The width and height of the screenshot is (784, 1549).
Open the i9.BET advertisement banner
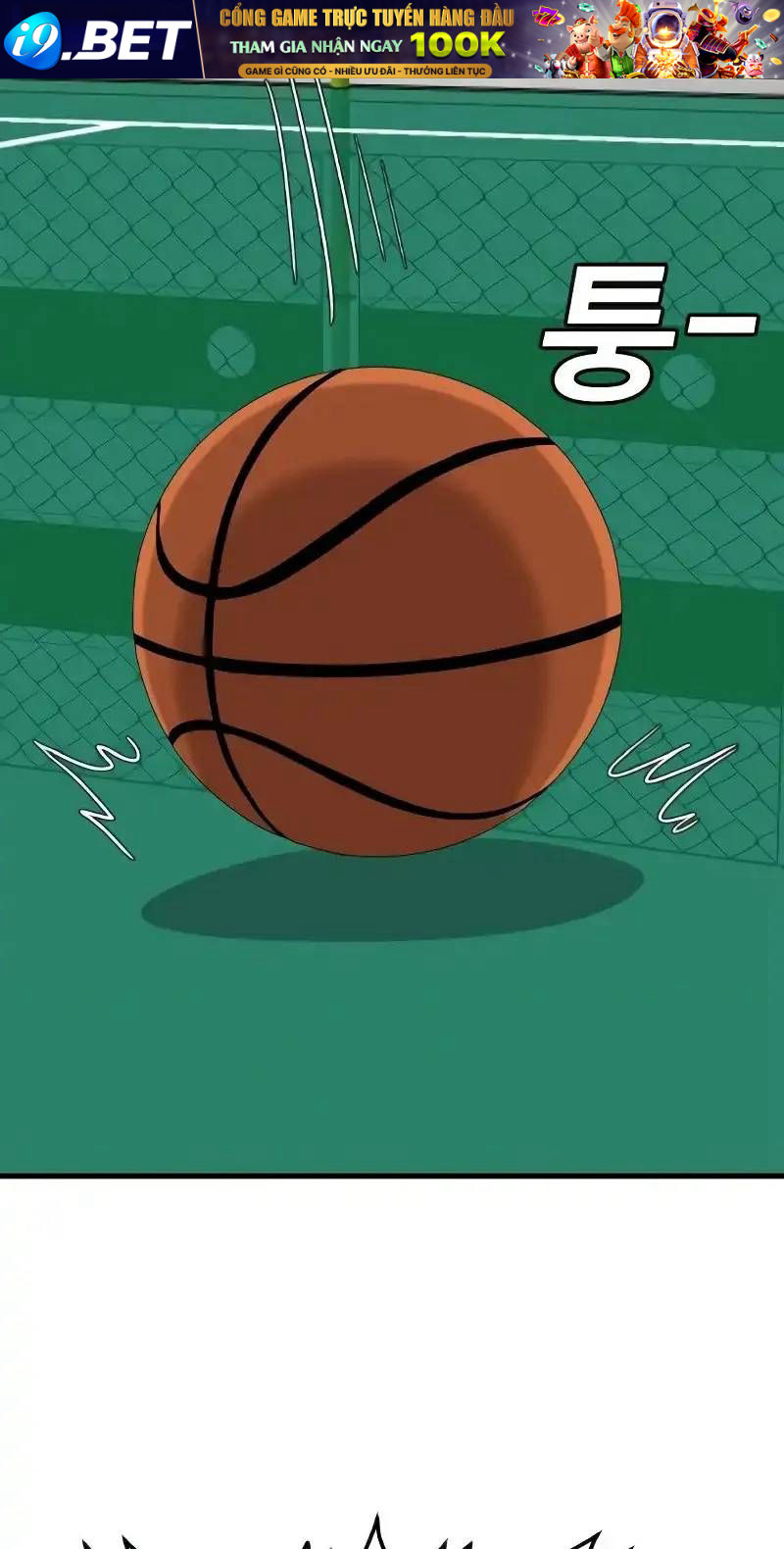(392, 39)
